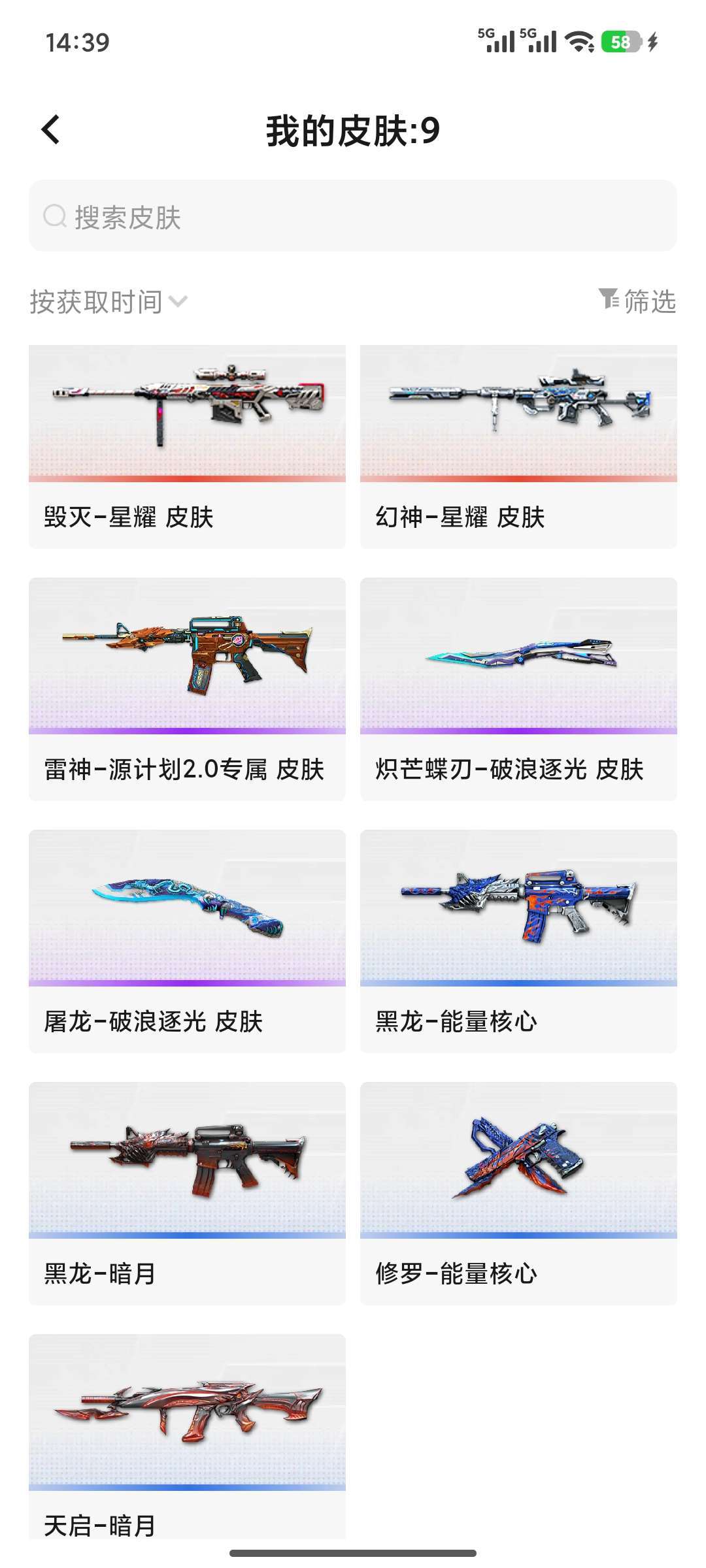Screen dimensions: 706x1568
Task: Expand the 按获取时间 sort dropdown
Action: tap(109, 302)
